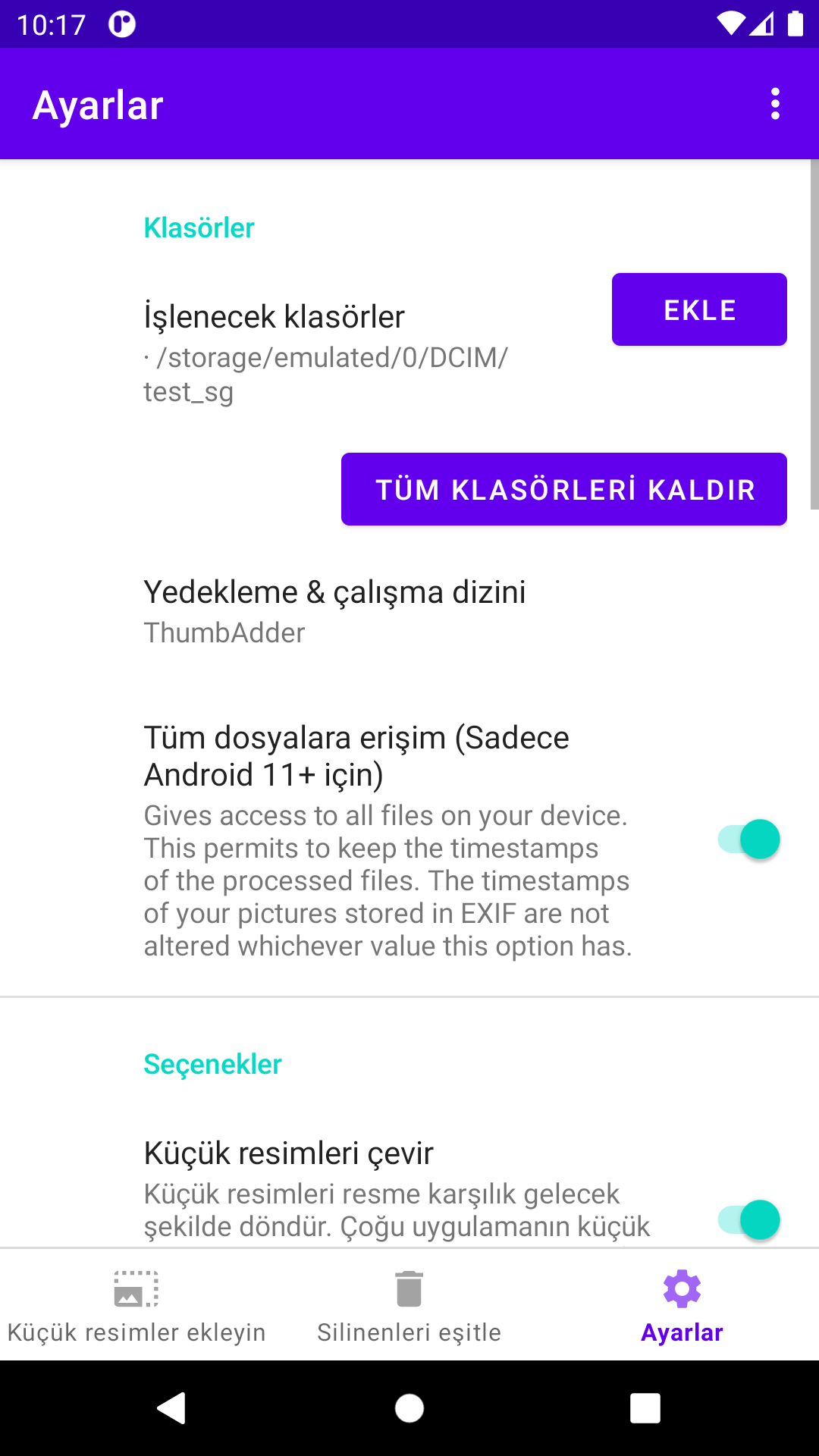Viewport: 819px width, 1456px height.
Task: Switch to Küçük resimler ekleyin tab
Action: (x=136, y=1306)
